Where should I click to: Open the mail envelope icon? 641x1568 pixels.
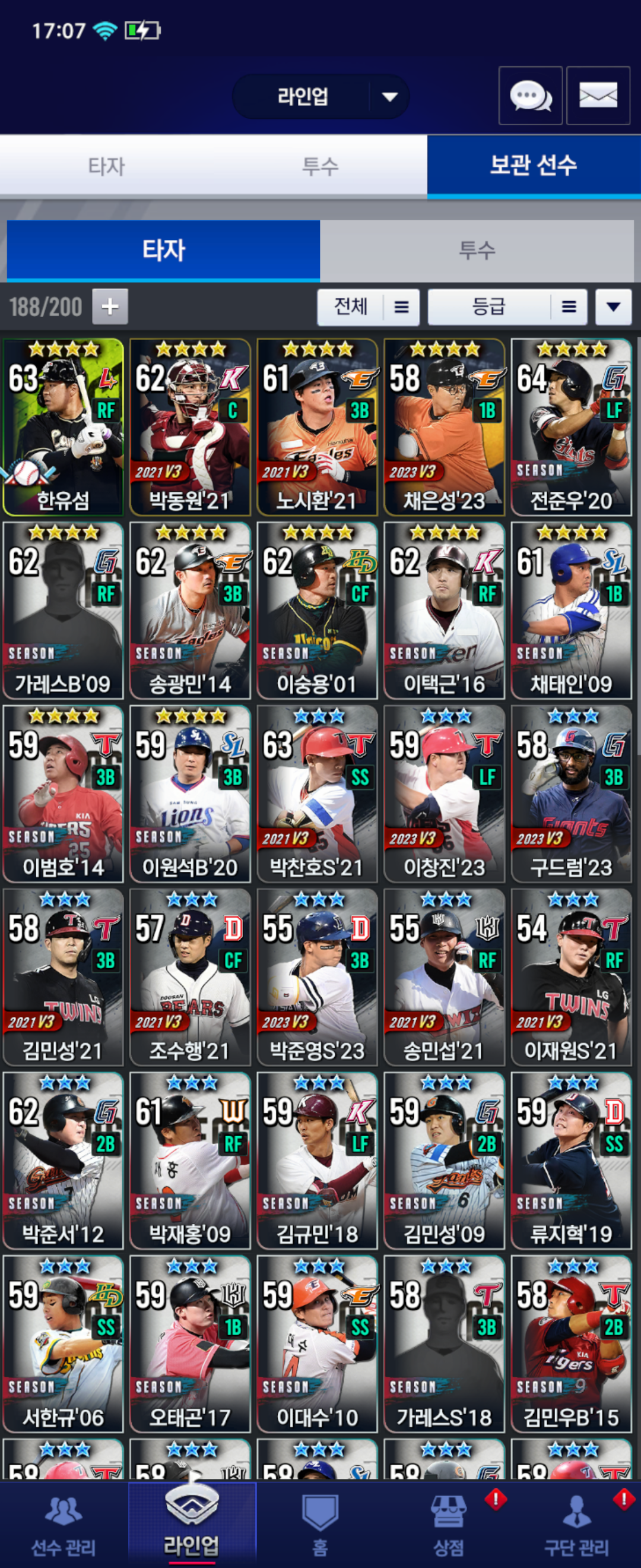pos(597,96)
